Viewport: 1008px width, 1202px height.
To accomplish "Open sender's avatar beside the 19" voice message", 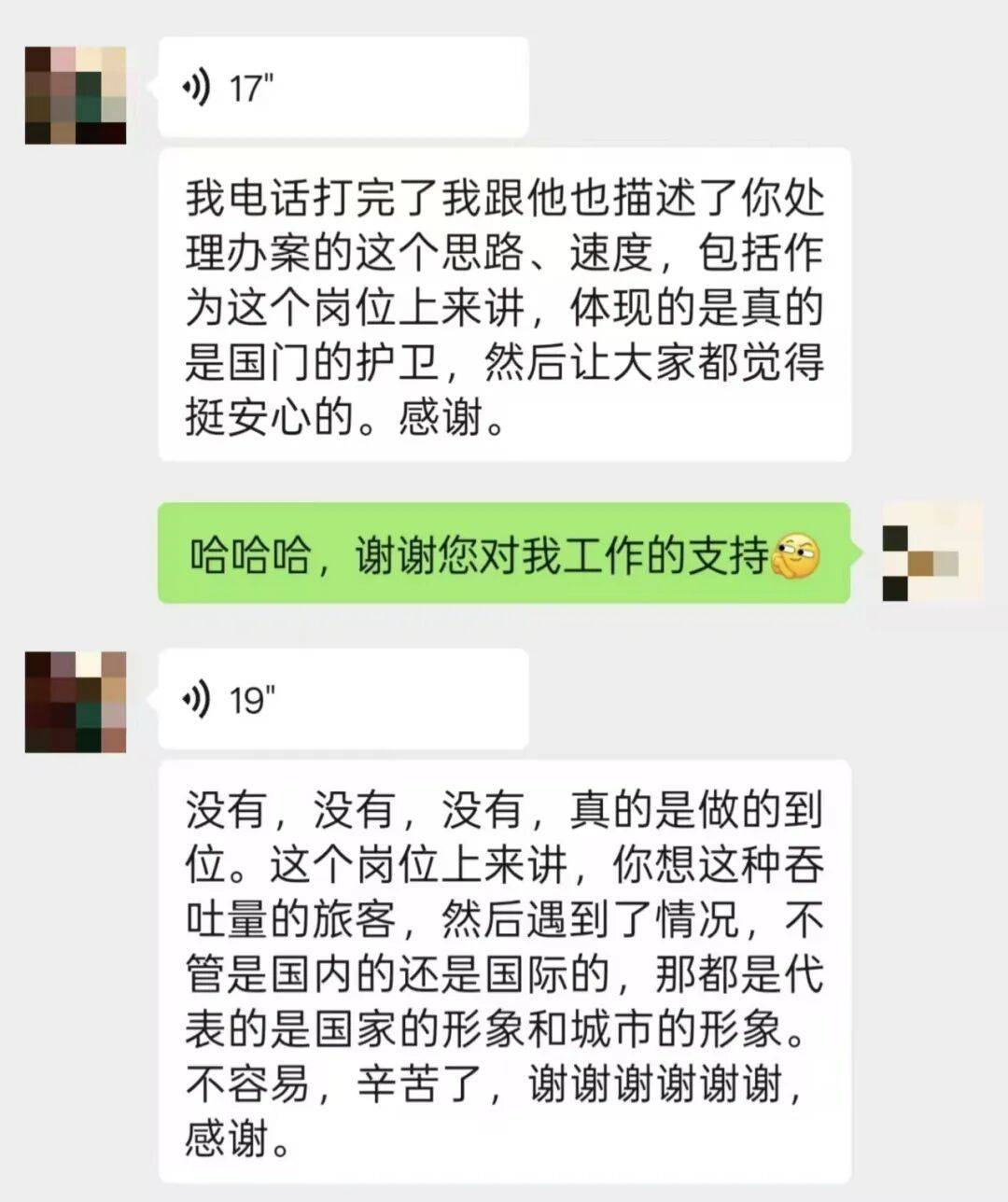I will coord(76,702).
